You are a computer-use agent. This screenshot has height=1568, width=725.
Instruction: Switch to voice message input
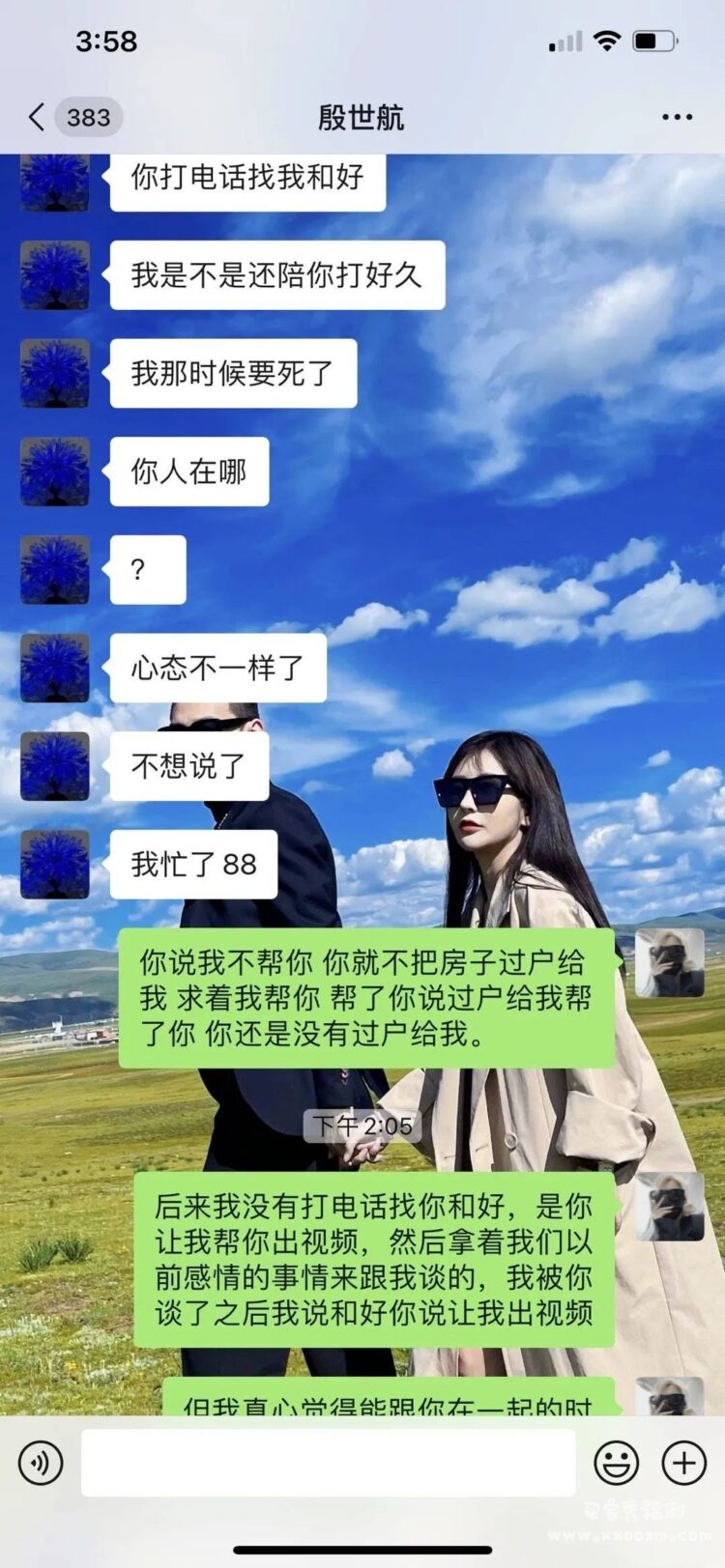pos(41,1464)
